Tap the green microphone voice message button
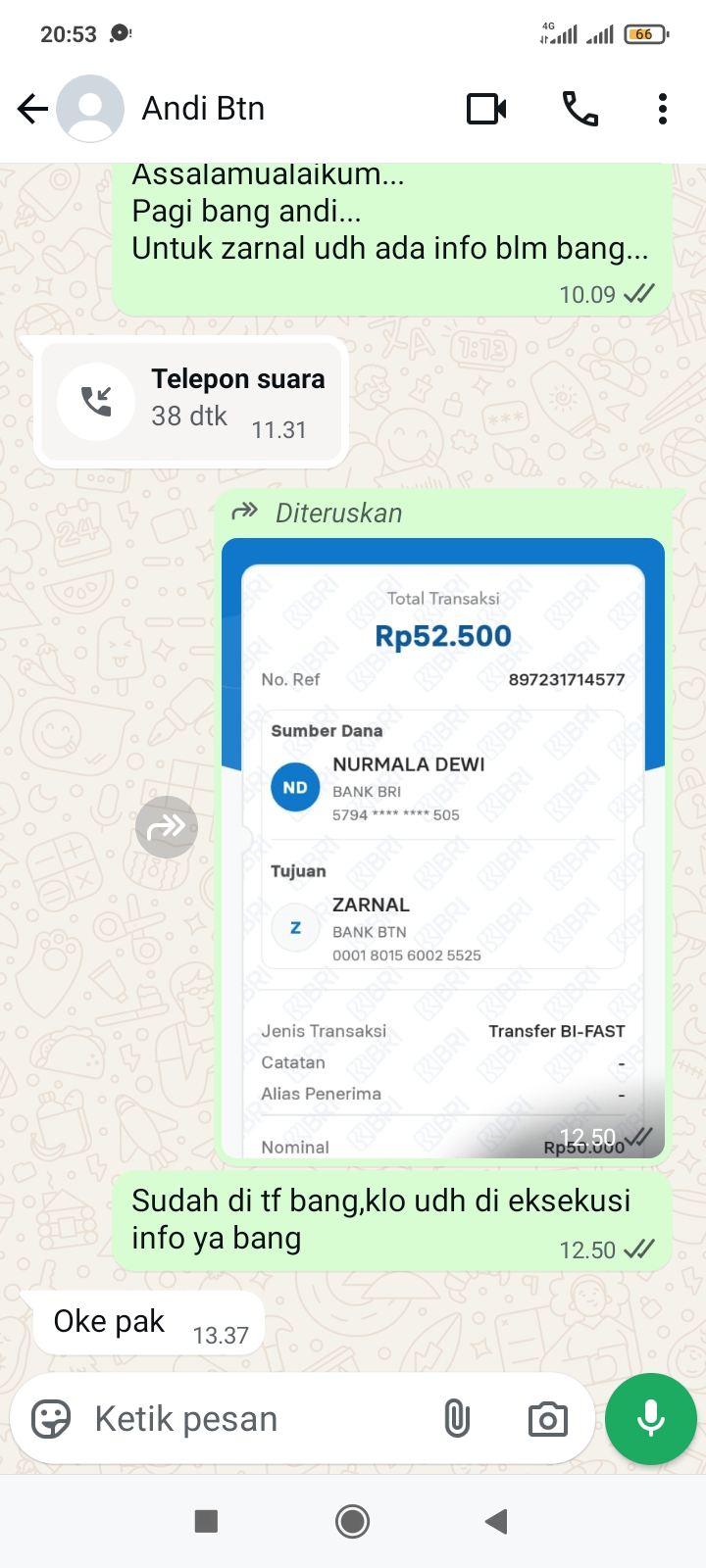Image resolution: width=706 pixels, height=1568 pixels. click(x=650, y=1418)
